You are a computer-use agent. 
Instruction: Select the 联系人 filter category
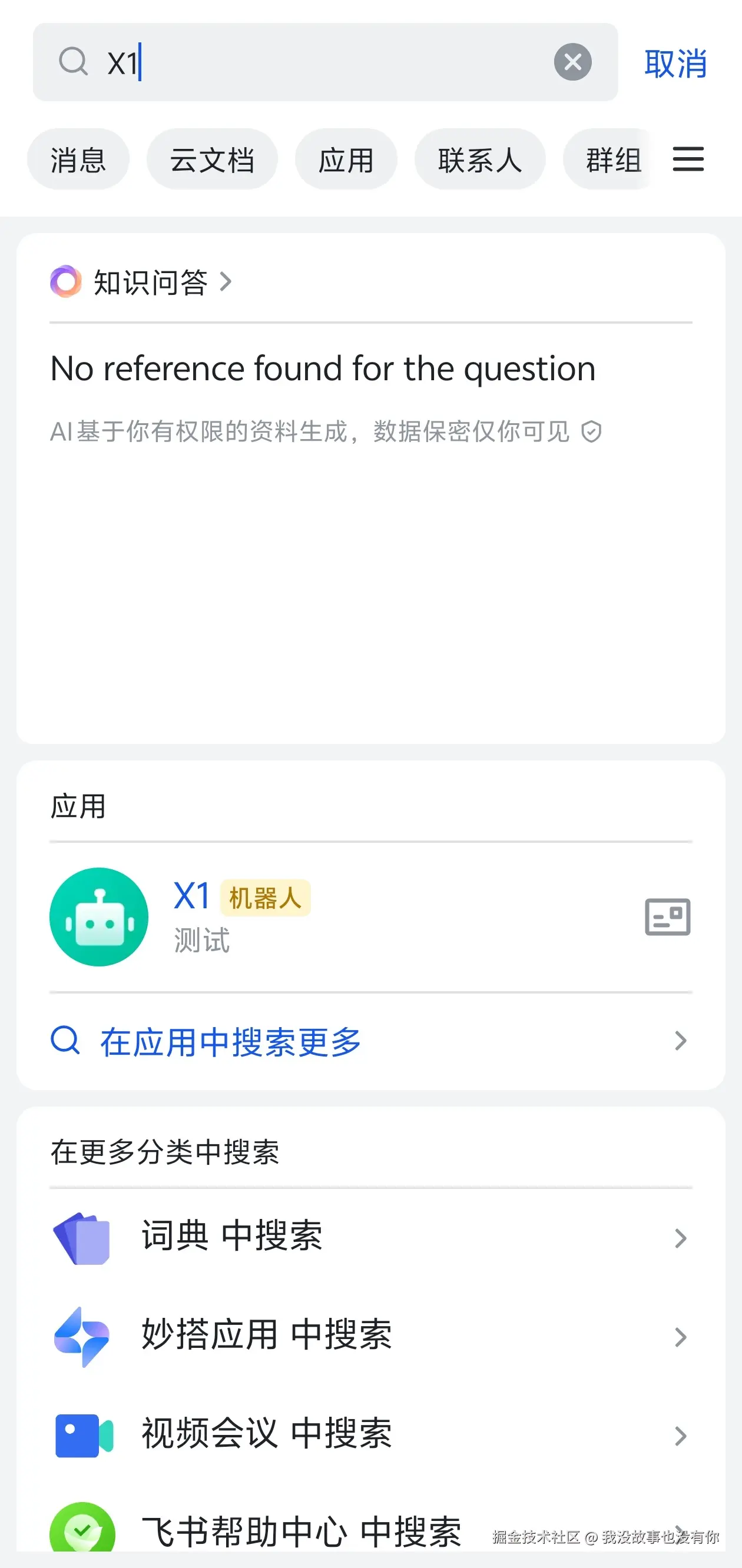click(479, 159)
